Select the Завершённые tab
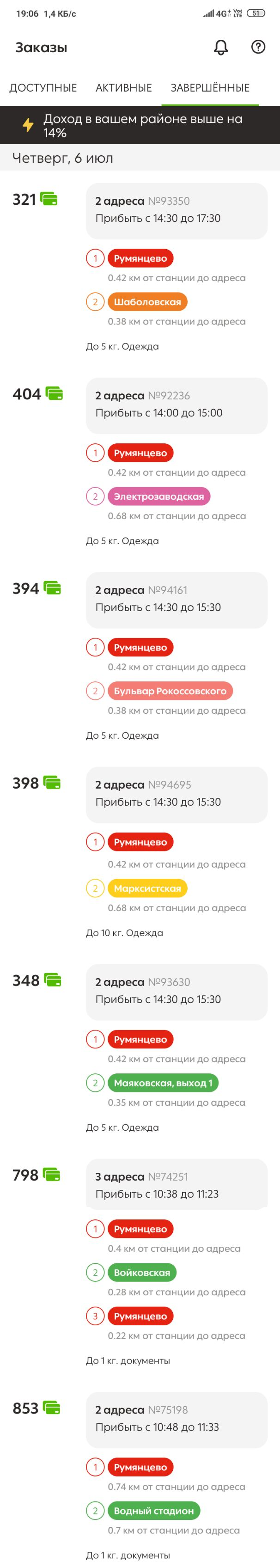 (x=210, y=88)
